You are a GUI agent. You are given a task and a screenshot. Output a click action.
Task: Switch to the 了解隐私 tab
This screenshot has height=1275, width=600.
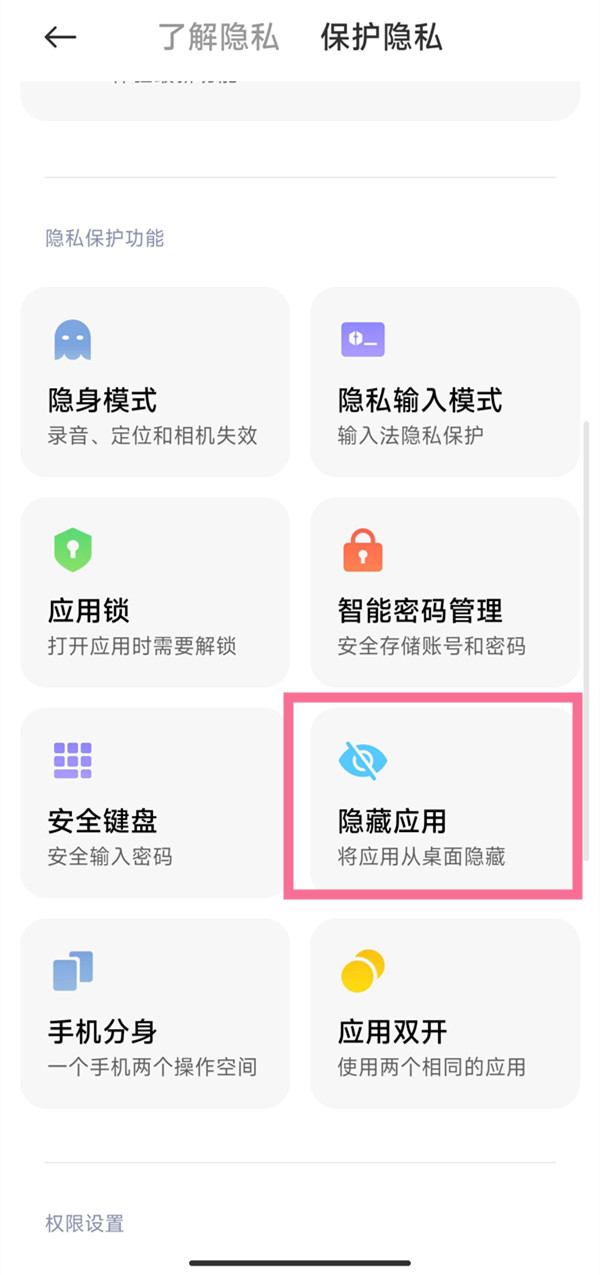click(218, 38)
